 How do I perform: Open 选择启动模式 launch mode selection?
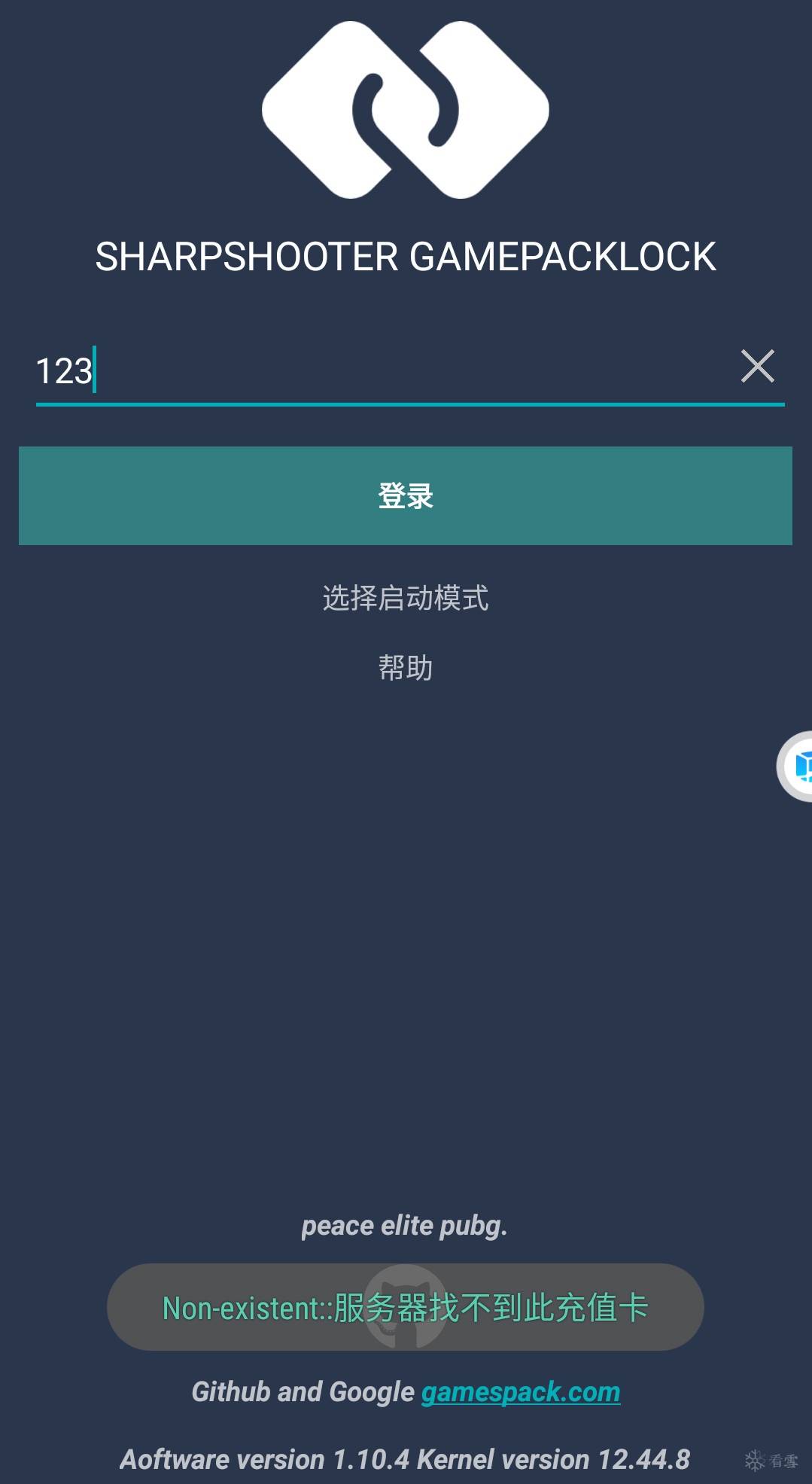(x=405, y=599)
